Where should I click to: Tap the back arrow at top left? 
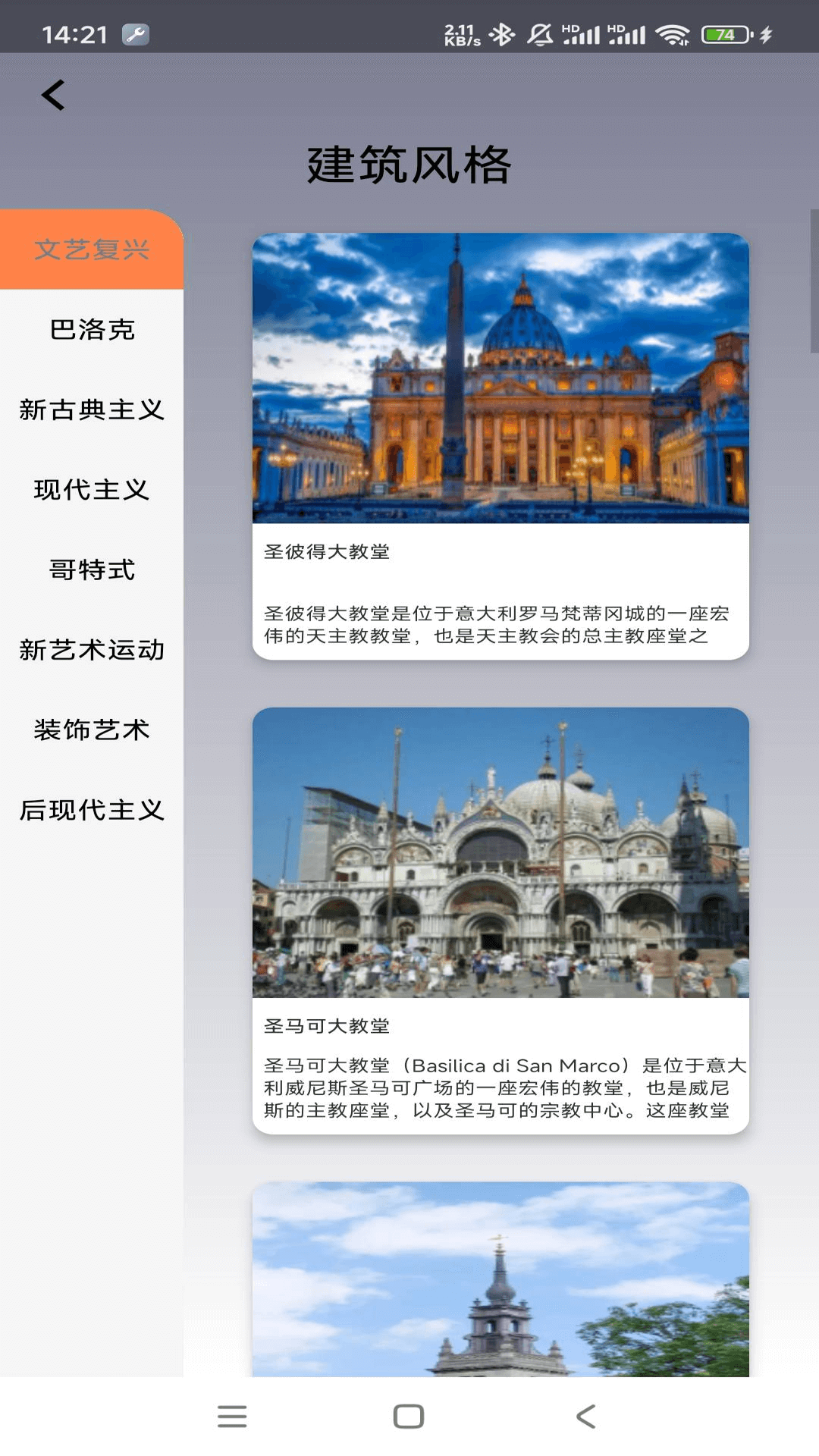tap(53, 96)
